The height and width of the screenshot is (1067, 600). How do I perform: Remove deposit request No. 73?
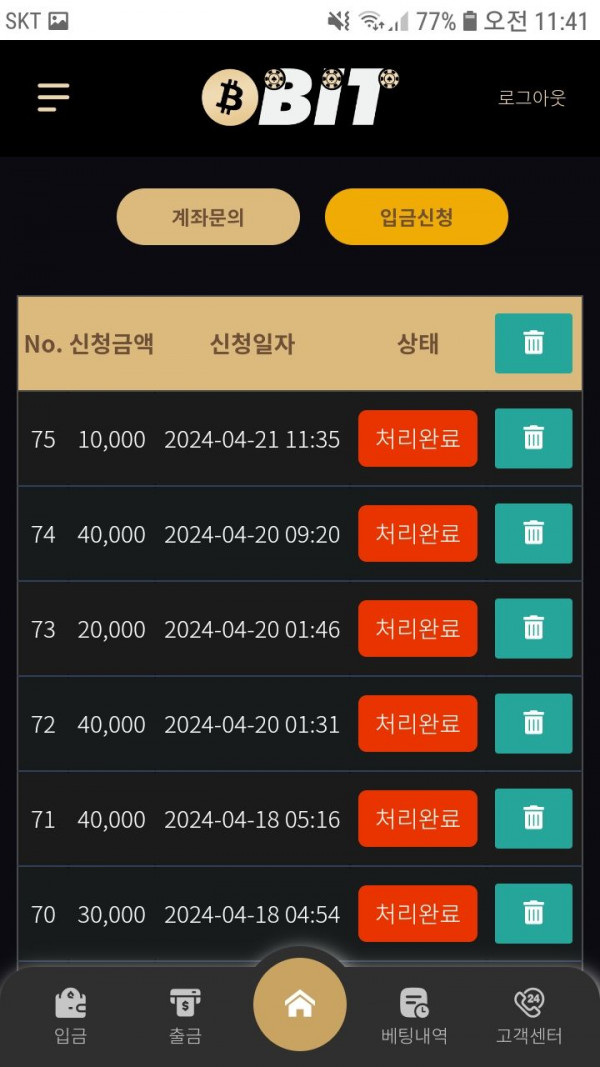pos(533,628)
